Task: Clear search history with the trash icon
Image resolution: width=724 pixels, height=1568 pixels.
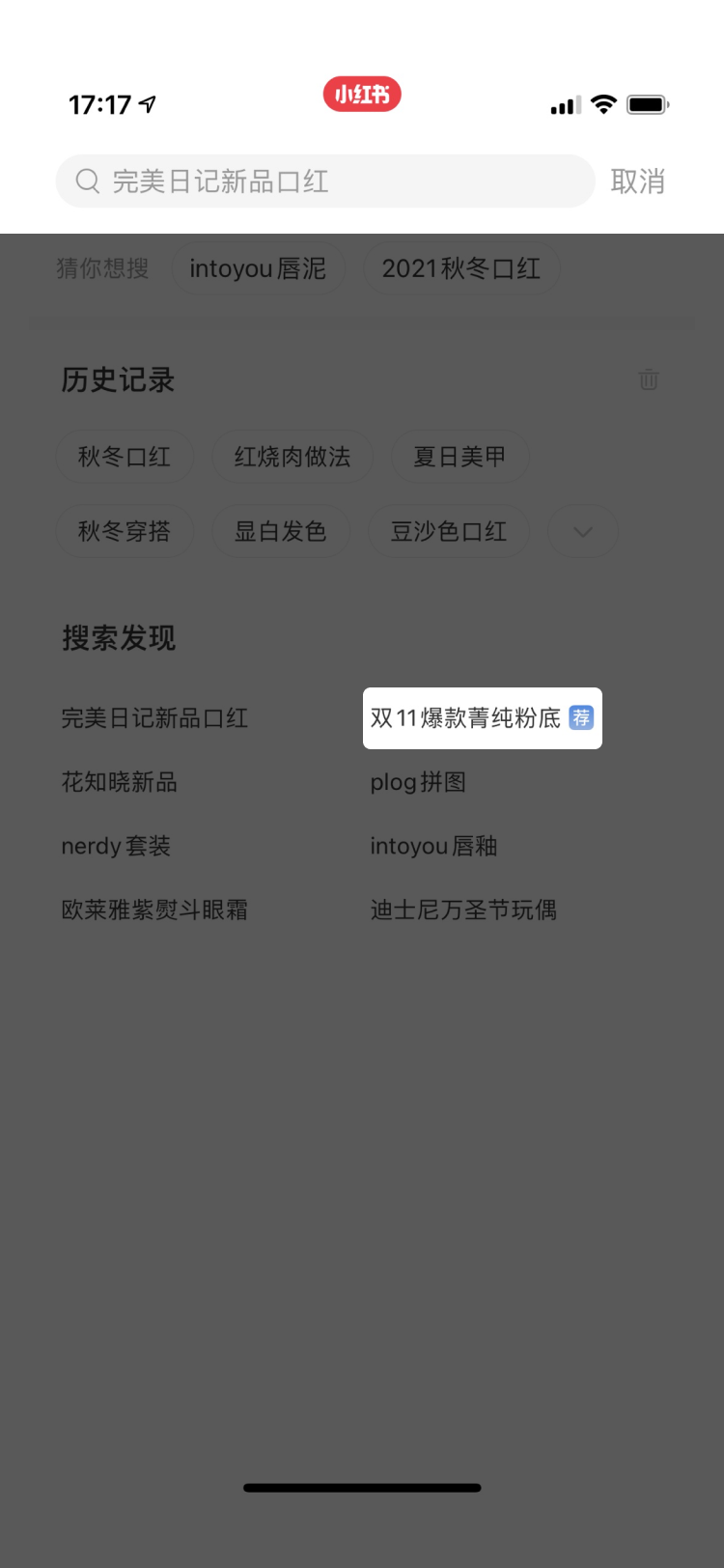Action: pos(649,379)
